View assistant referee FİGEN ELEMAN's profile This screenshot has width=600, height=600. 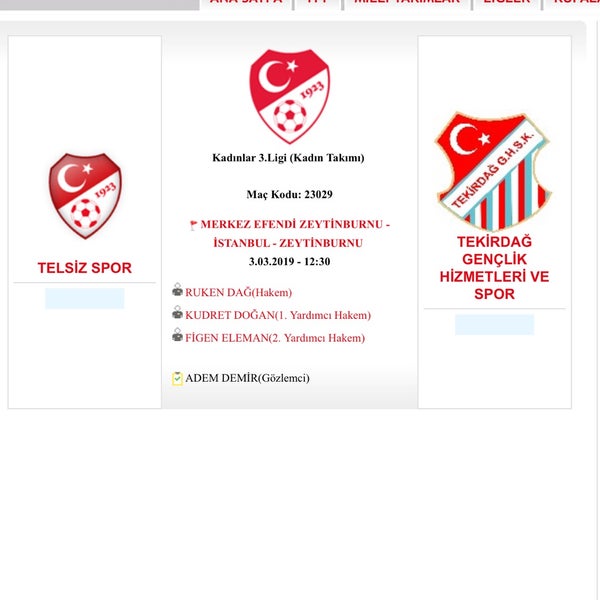[x=274, y=338]
